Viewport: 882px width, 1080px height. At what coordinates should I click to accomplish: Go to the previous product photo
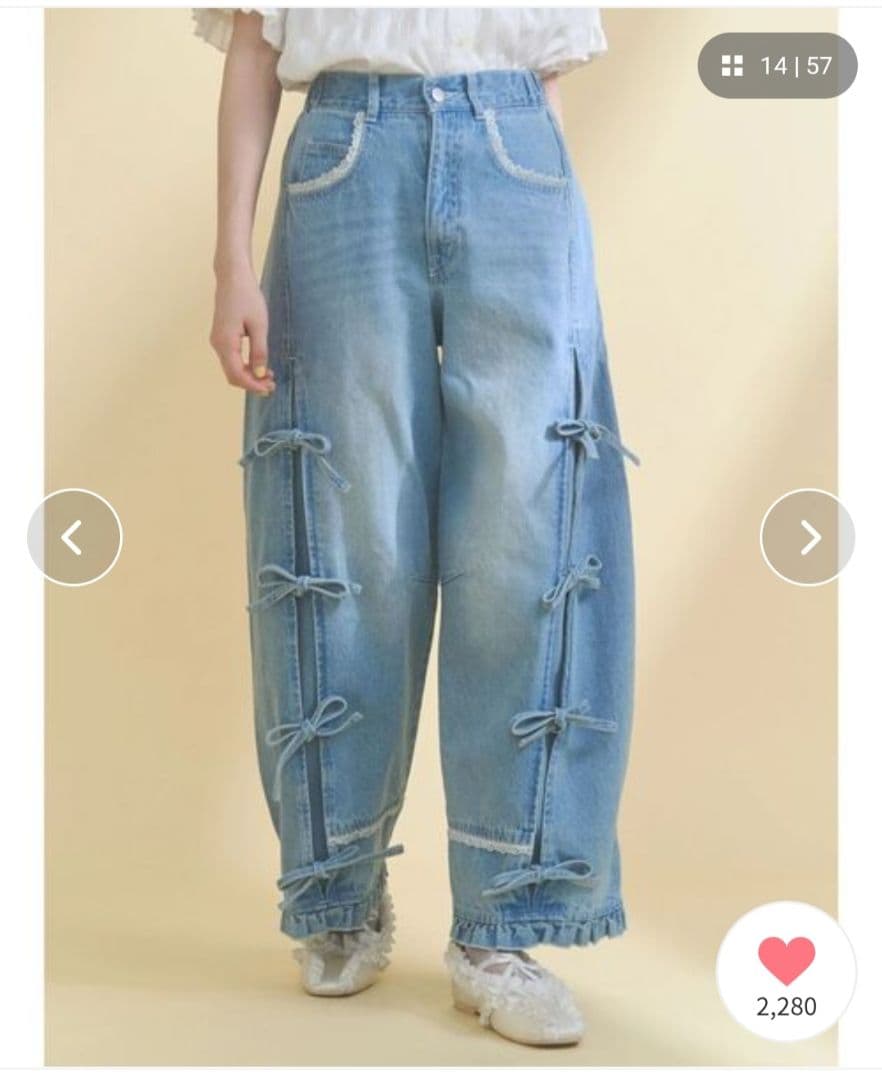click(74, 537)
